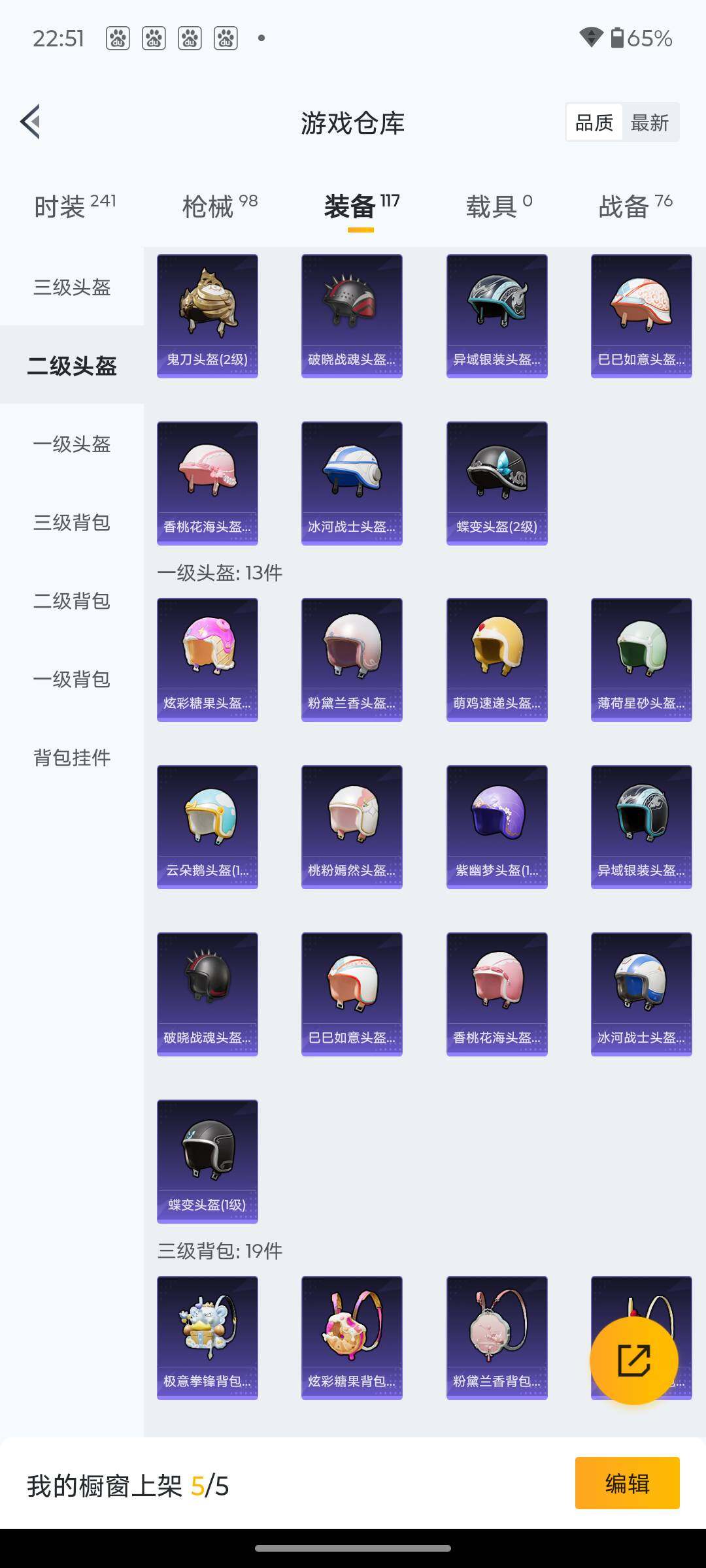
Task: Sort warehouse by 最新
Action: point(649,123)
